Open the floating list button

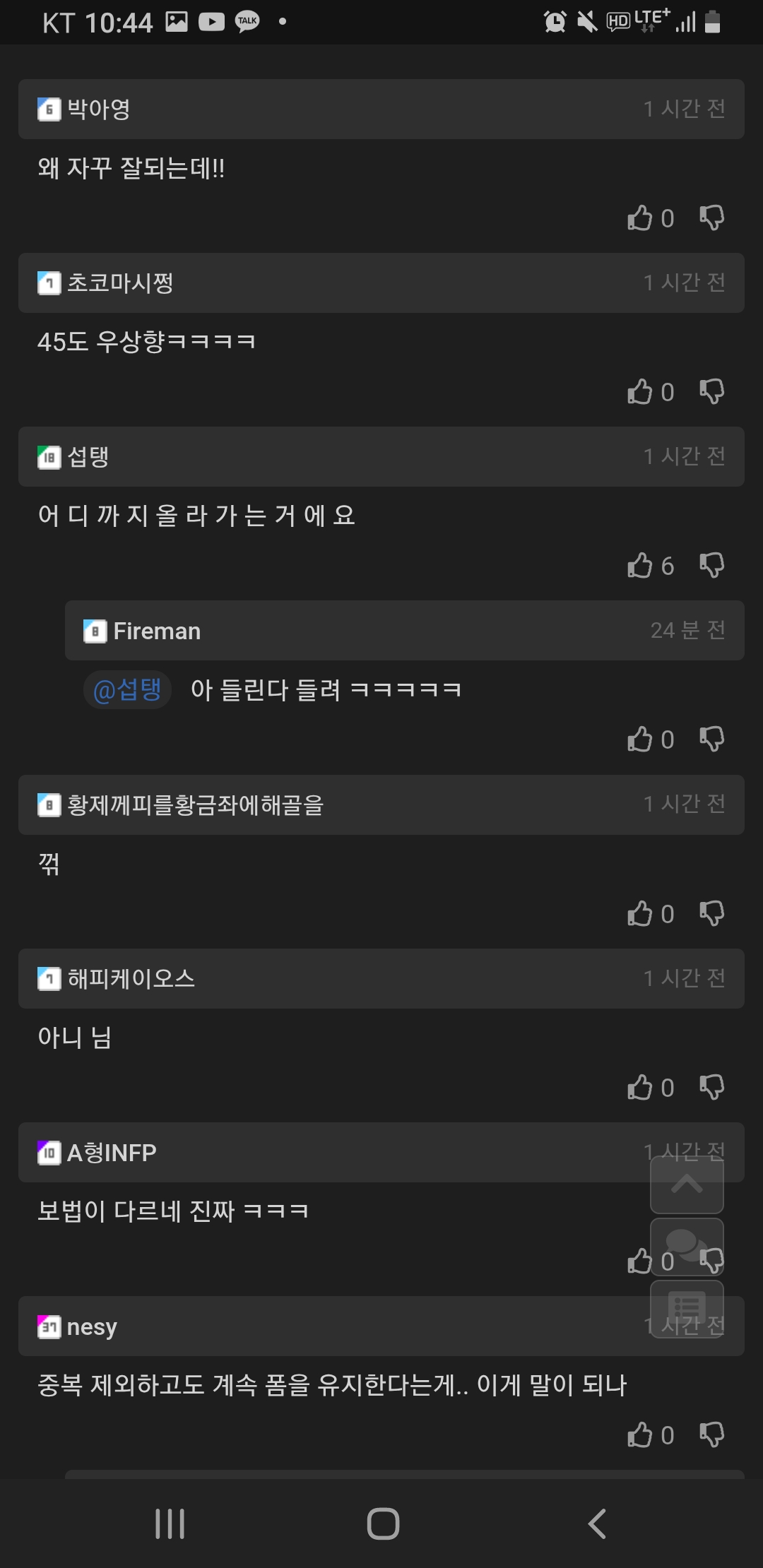[x=687, y=1309]
